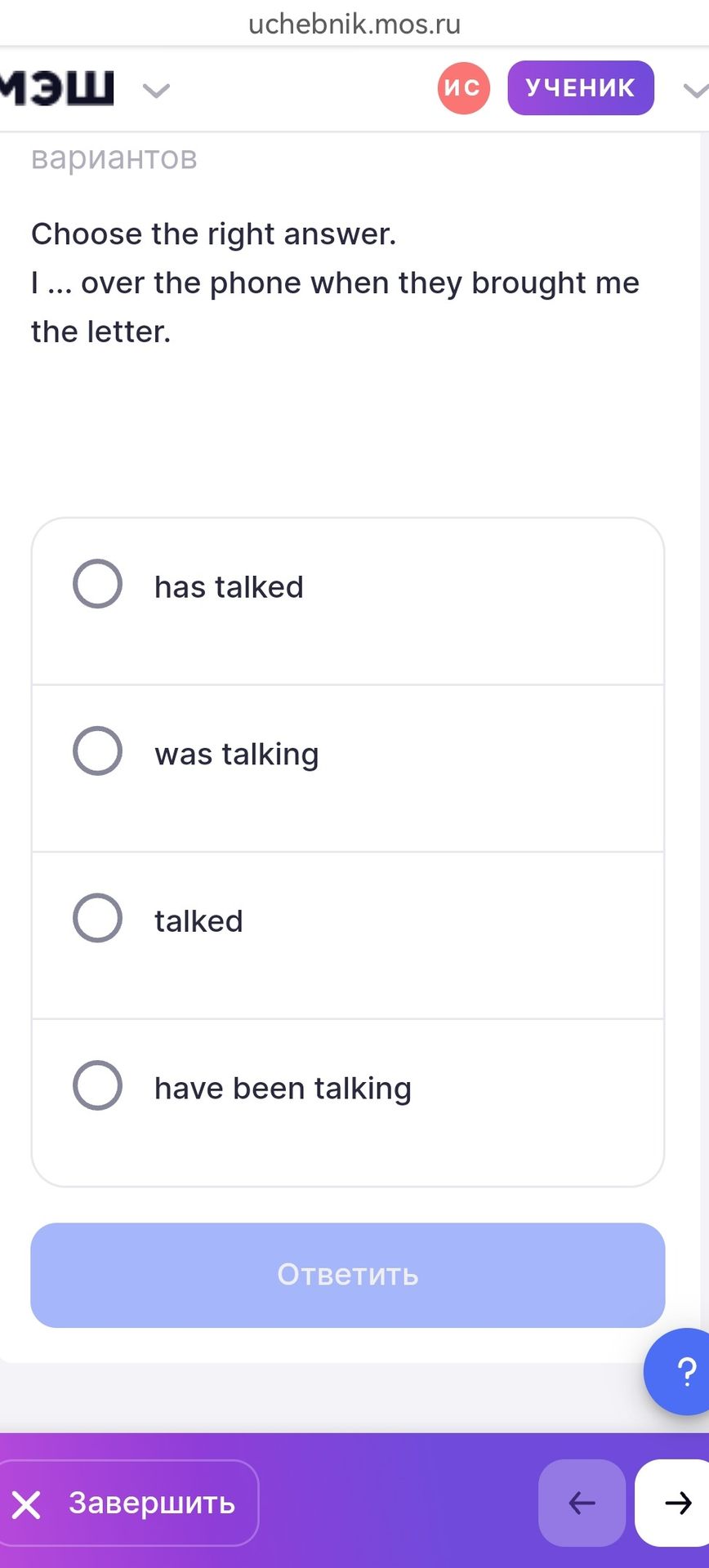Submit with the Ответить button
Image resolution: width=709 pixels, height=1568 pixels.
click(348, 1275)
